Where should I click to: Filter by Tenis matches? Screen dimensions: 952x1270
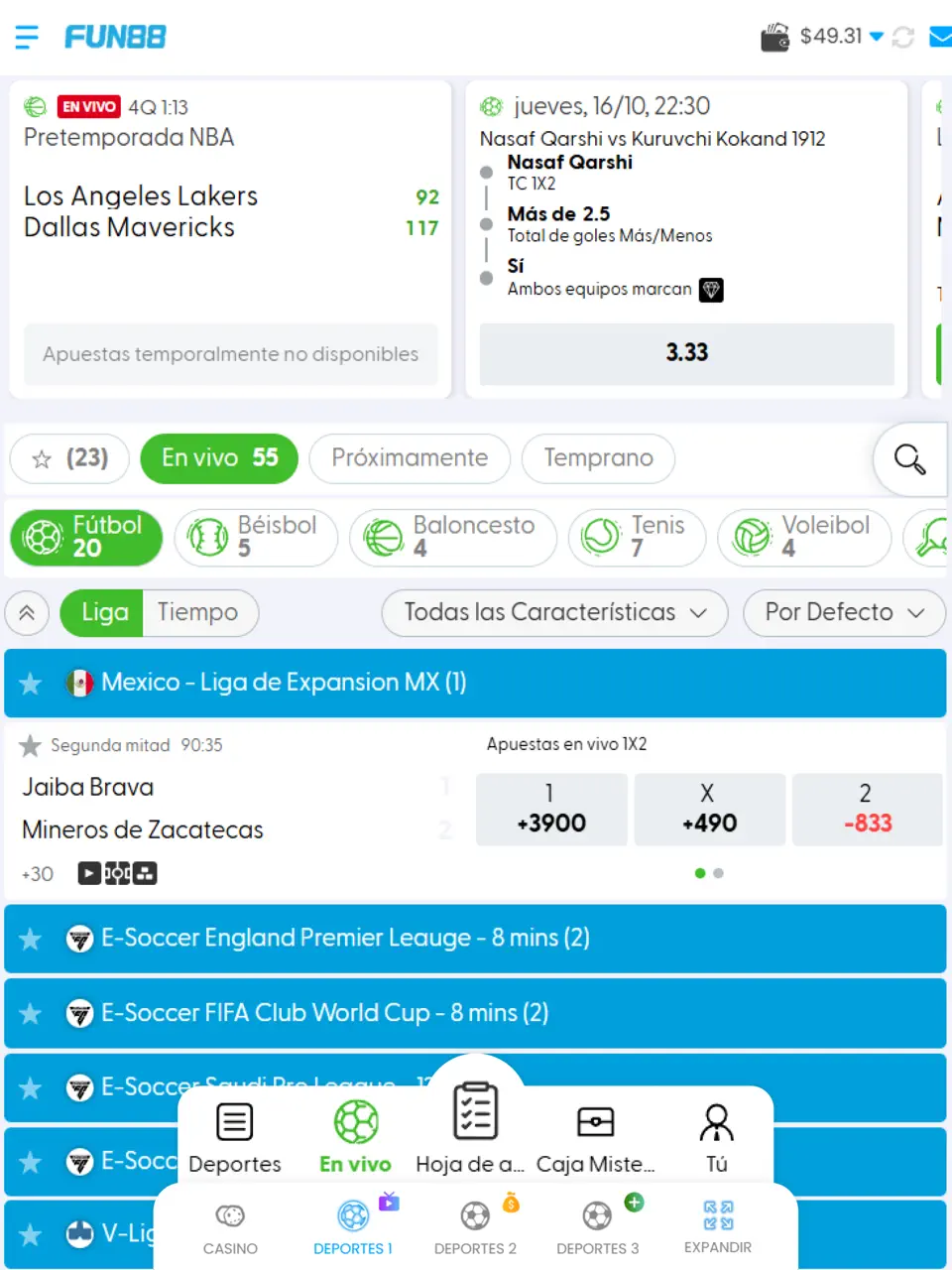coord(636,537)
